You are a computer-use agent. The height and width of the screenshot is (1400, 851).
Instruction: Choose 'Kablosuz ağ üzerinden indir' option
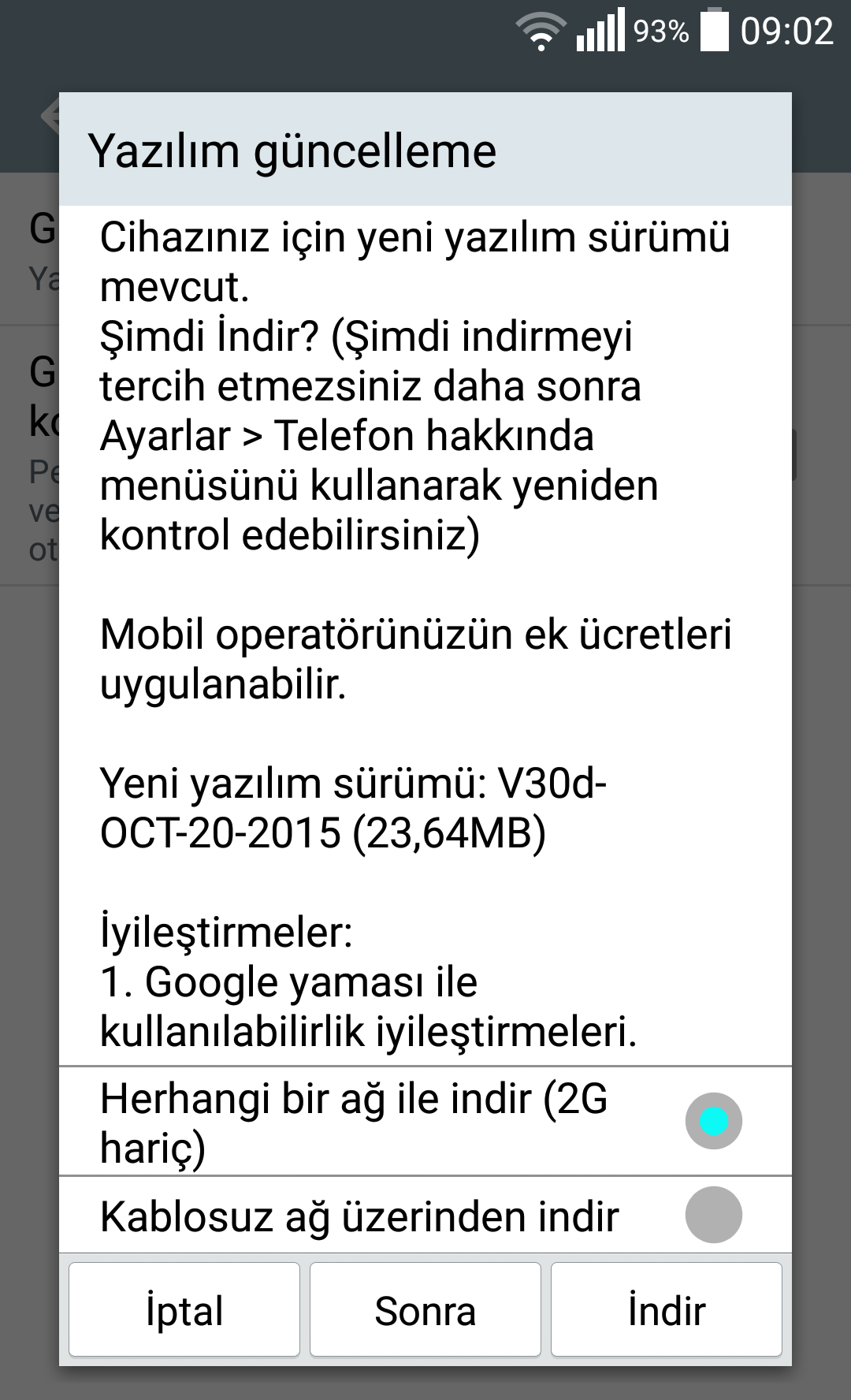coord(713,1215)
